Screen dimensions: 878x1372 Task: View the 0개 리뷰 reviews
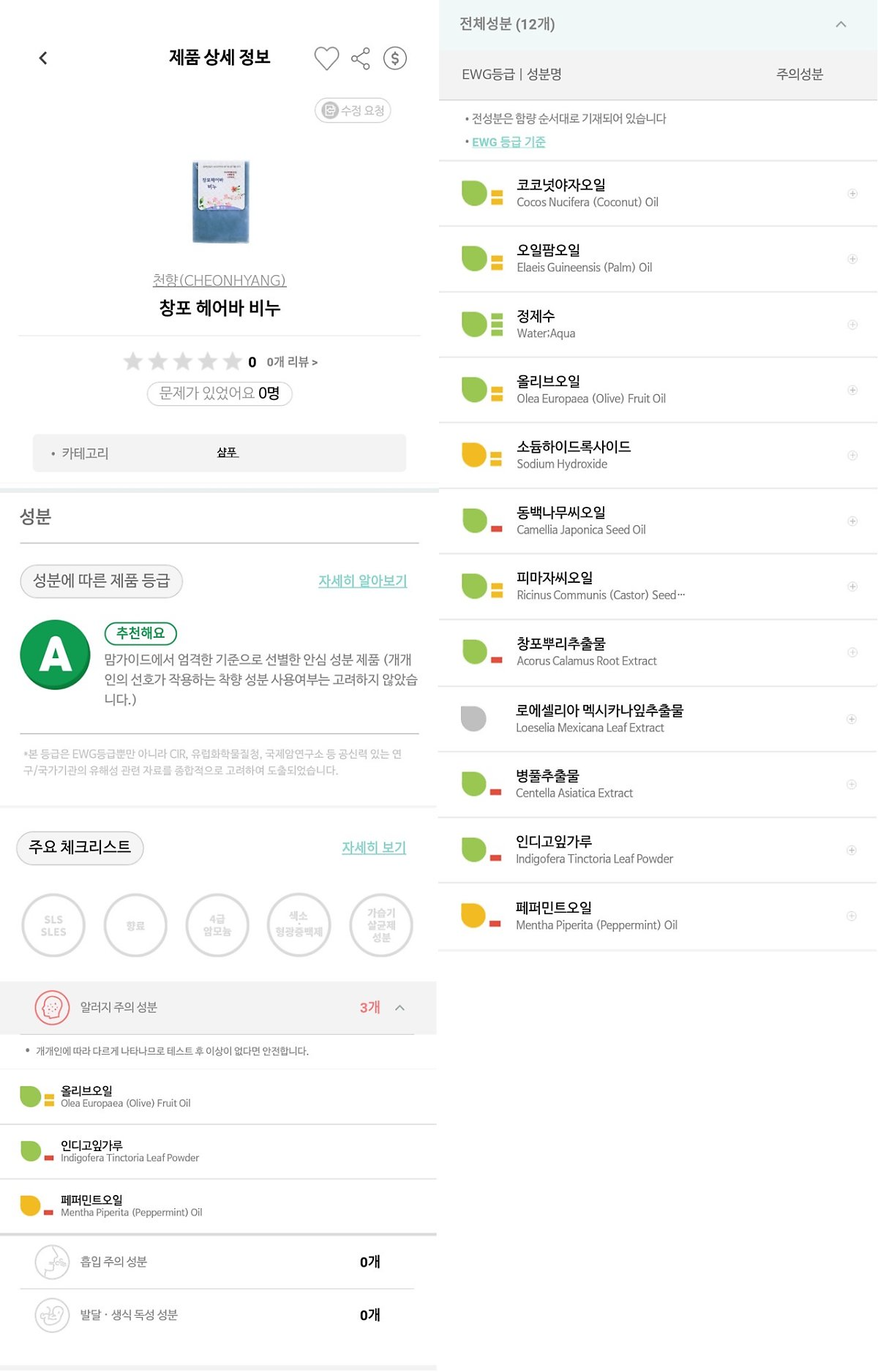coord(292,362)
